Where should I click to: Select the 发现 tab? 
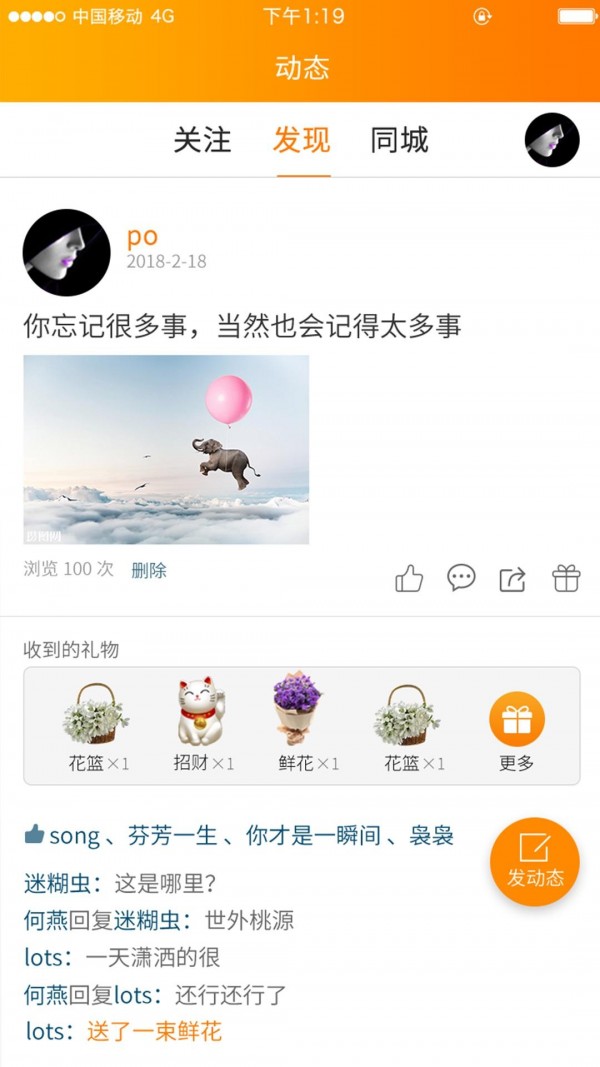[x=301, y=140]
